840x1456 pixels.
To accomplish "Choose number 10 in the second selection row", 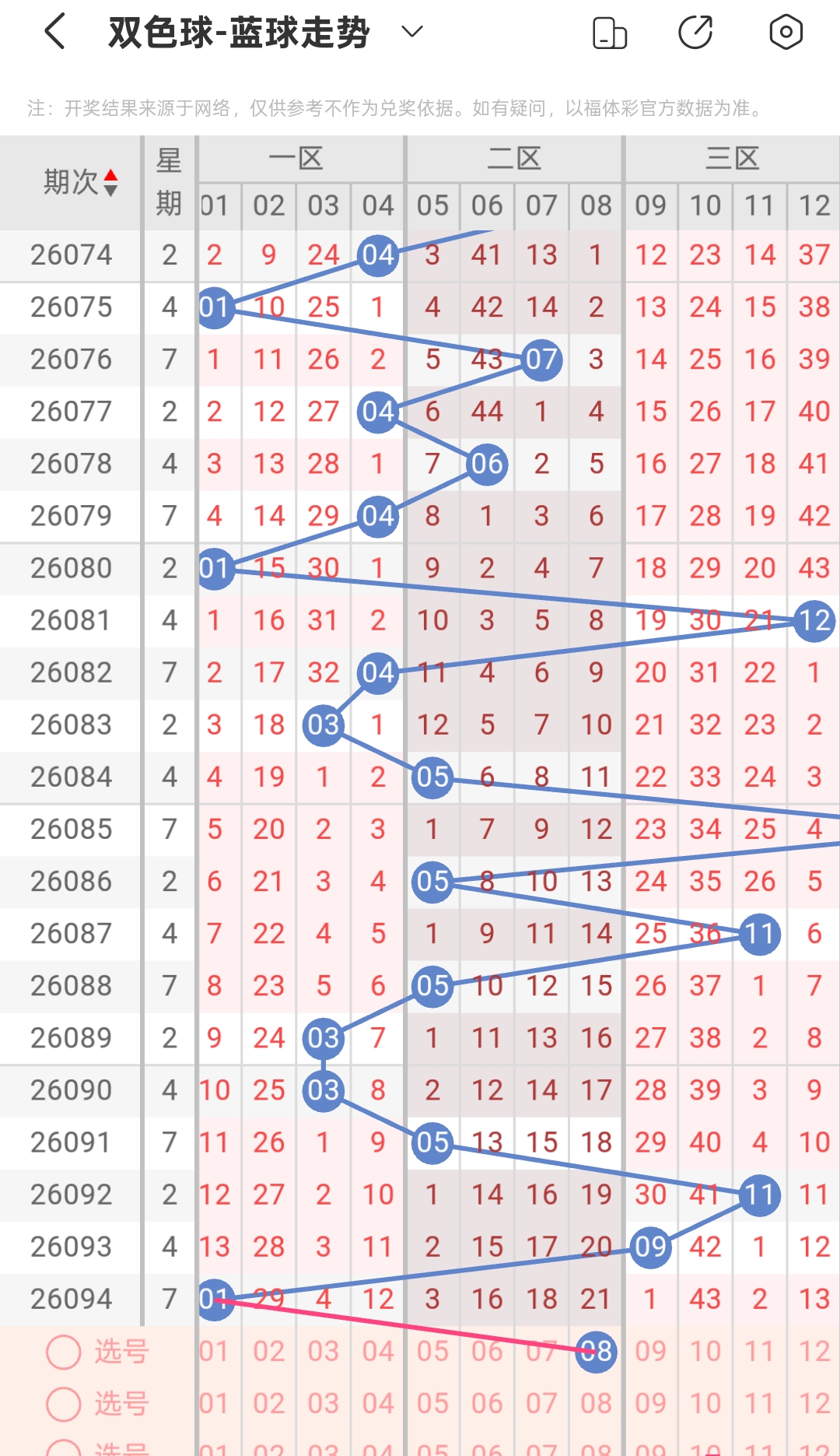I will point(705,1404).
